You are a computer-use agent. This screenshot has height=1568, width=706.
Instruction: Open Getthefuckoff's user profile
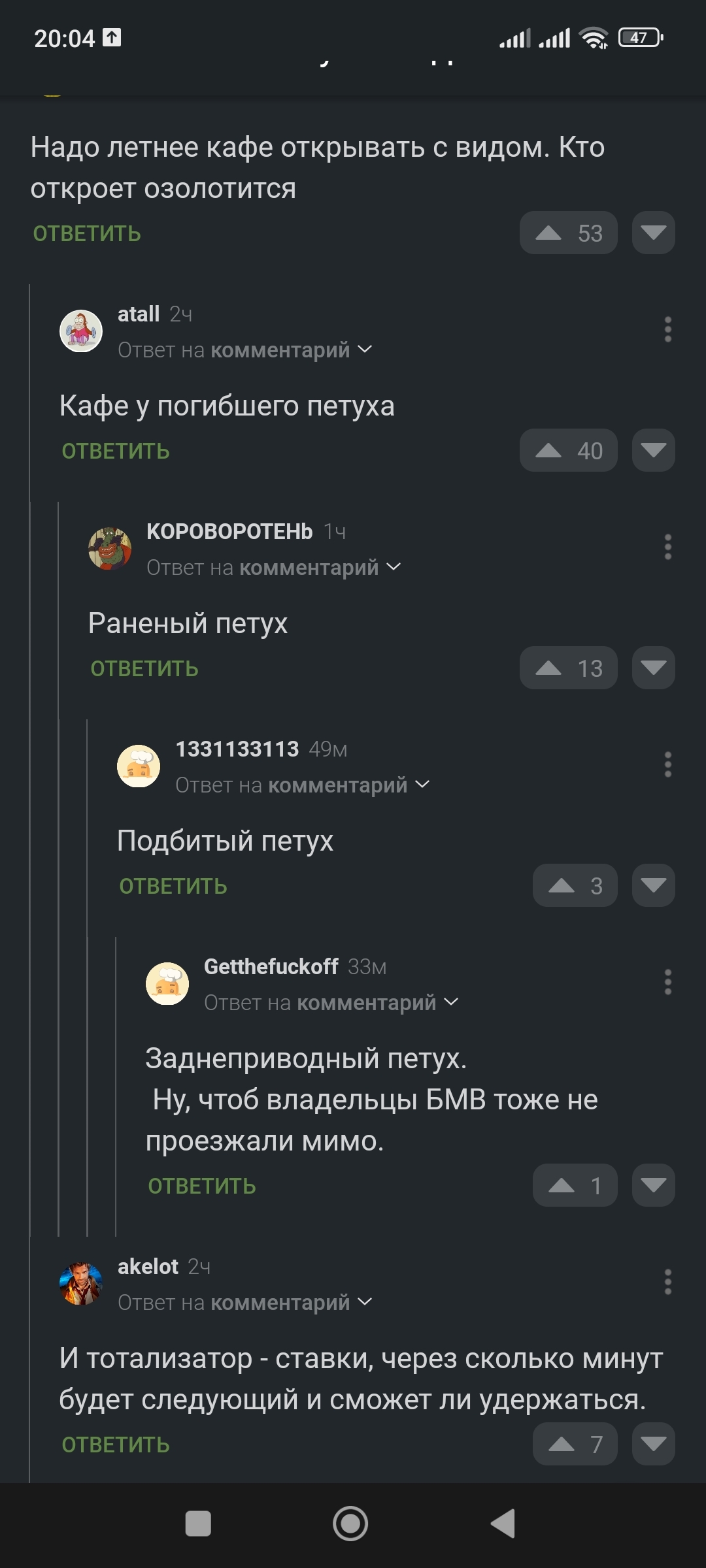(x=271, y=966)
